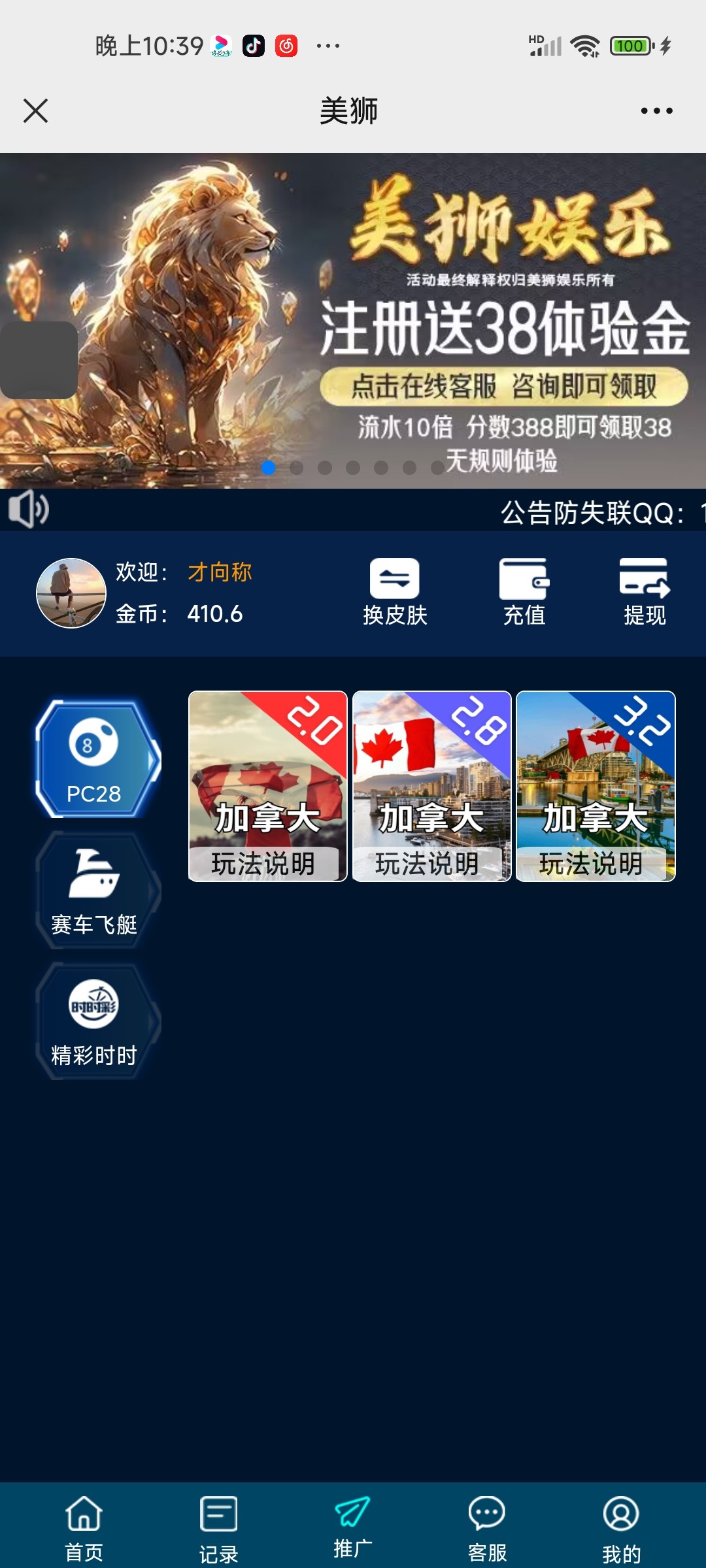Open the overflow menu with three dots
706x1568 pixels.
pyautogui.click(x=656, y=110)
